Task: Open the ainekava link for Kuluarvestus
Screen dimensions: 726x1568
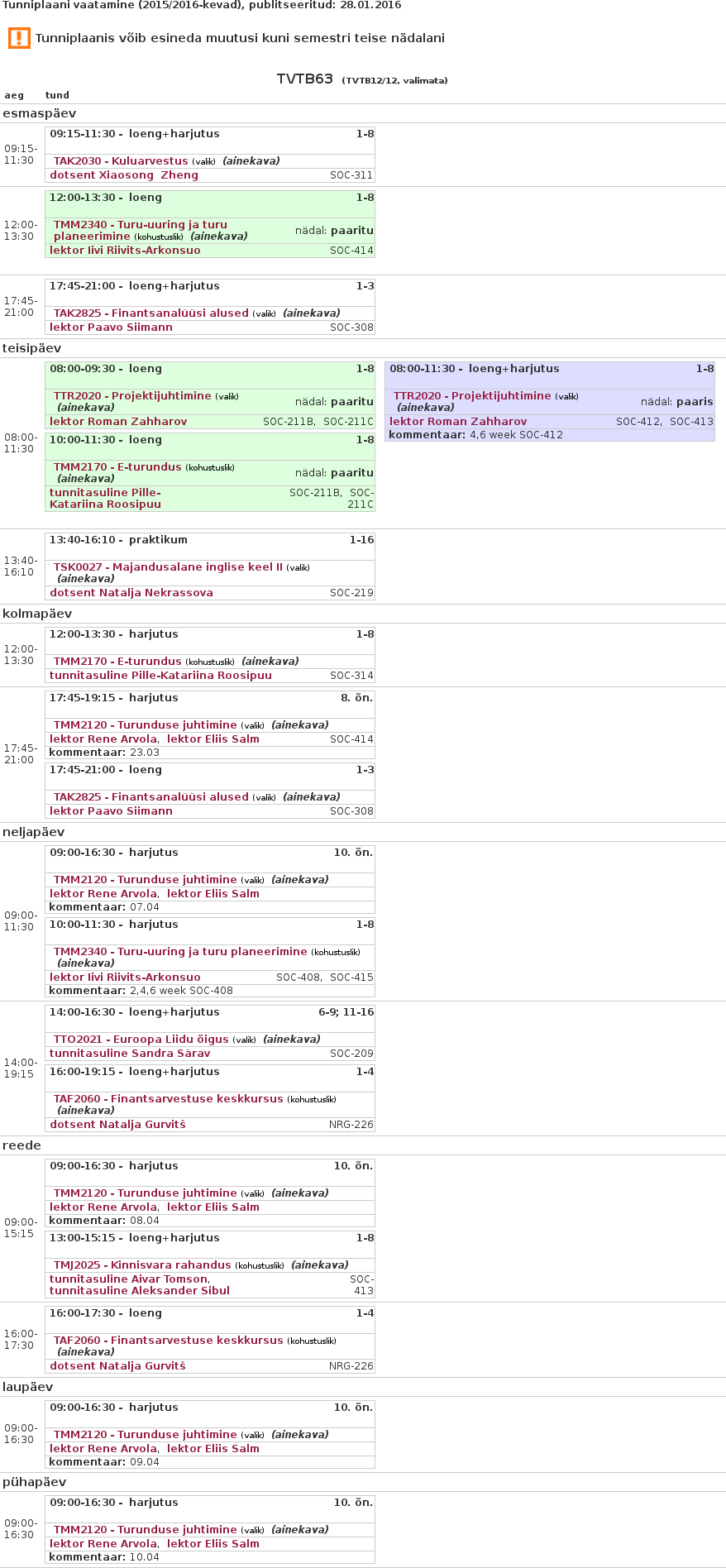Action: pyautogui.click(x=251, y=161)
